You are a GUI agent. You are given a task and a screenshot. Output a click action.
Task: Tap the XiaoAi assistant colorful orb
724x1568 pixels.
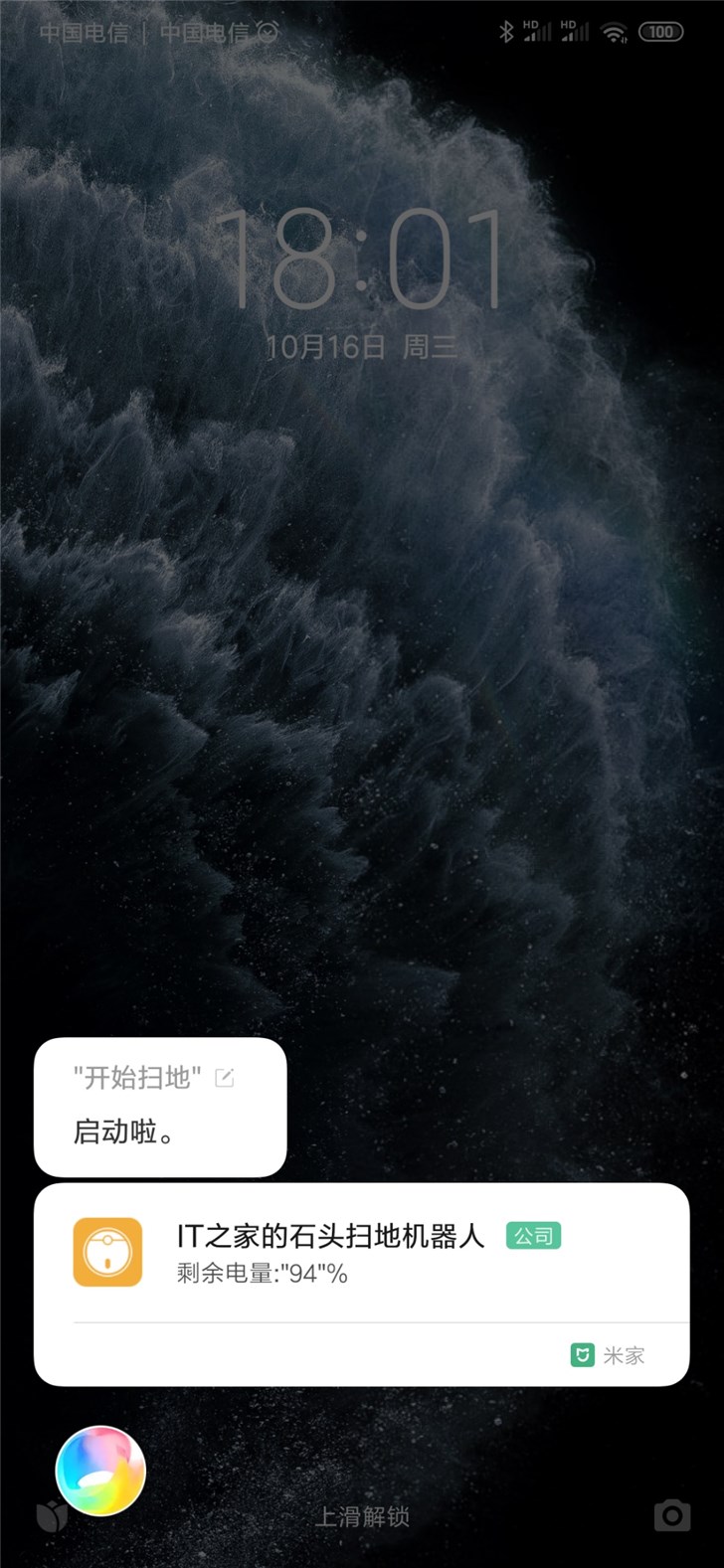coord(100,1472)
